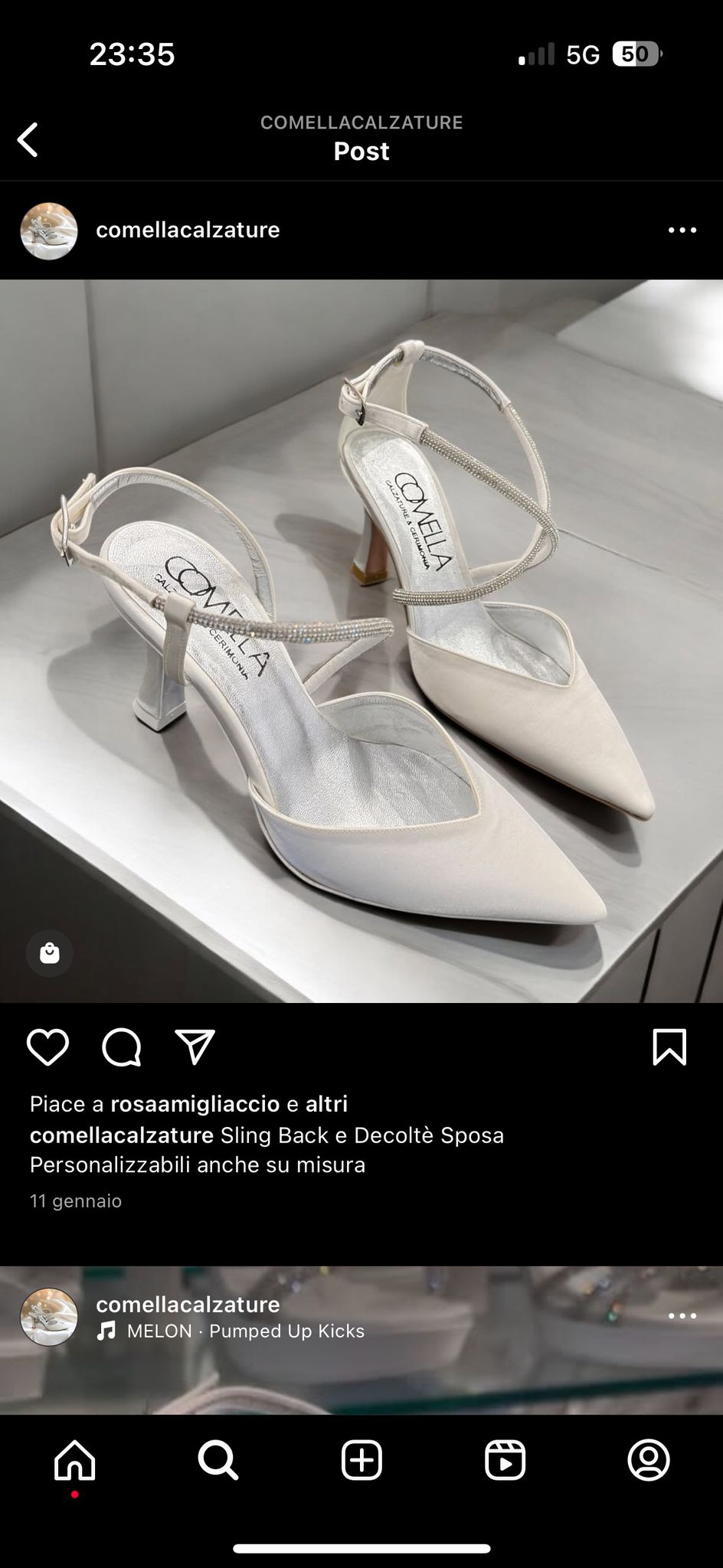Save the post with the bookmark icon
Screen dimensions: 723x1568
point(669,1047)
